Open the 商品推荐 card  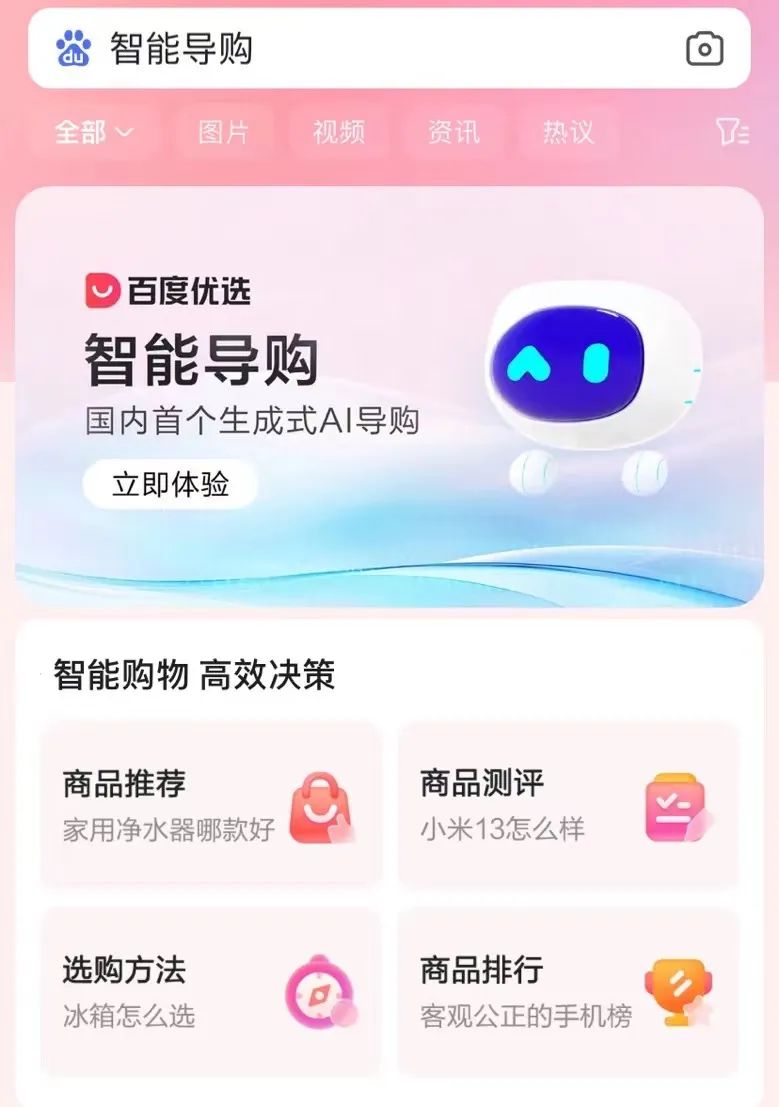[x=211, y=805]
